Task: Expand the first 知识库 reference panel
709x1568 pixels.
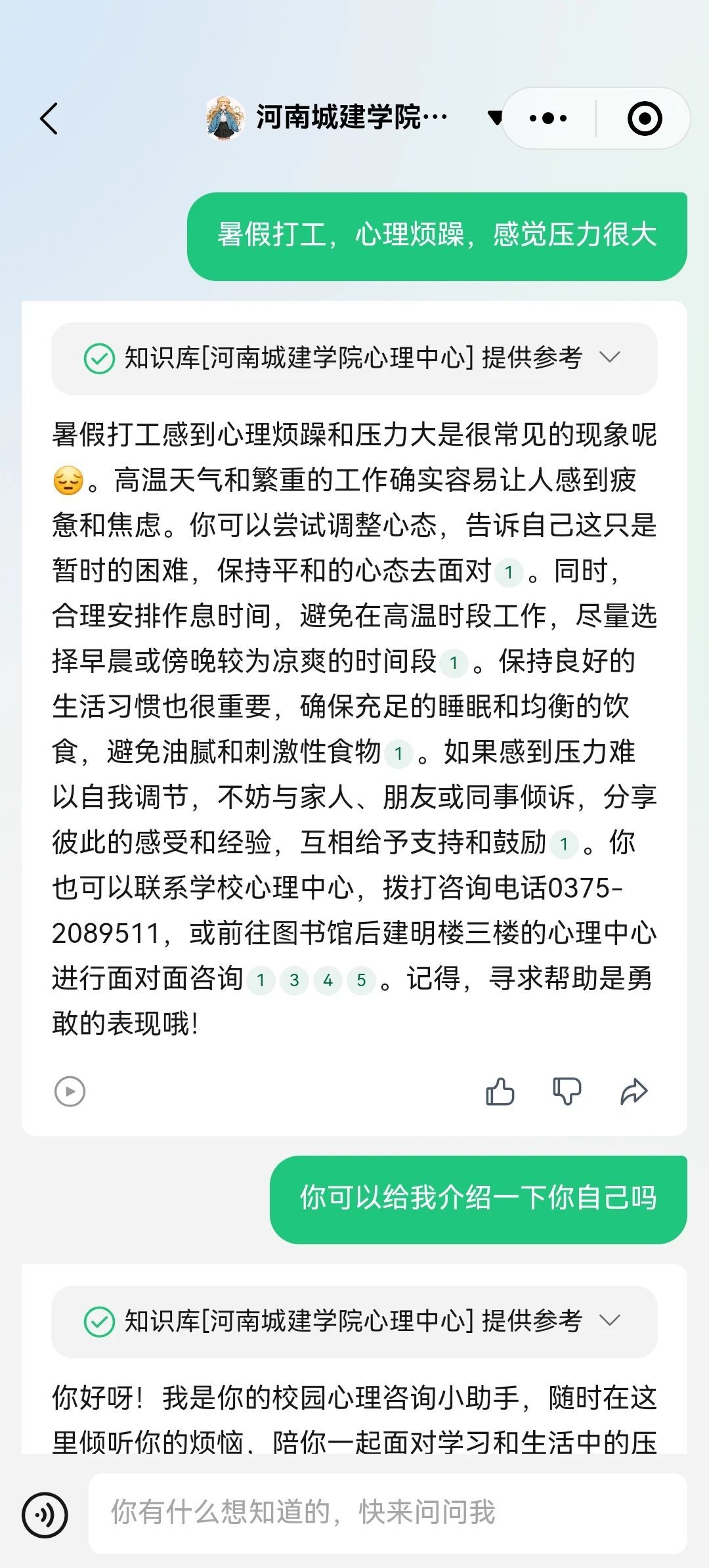Action: pyautogui.click(x=610, y=358)
